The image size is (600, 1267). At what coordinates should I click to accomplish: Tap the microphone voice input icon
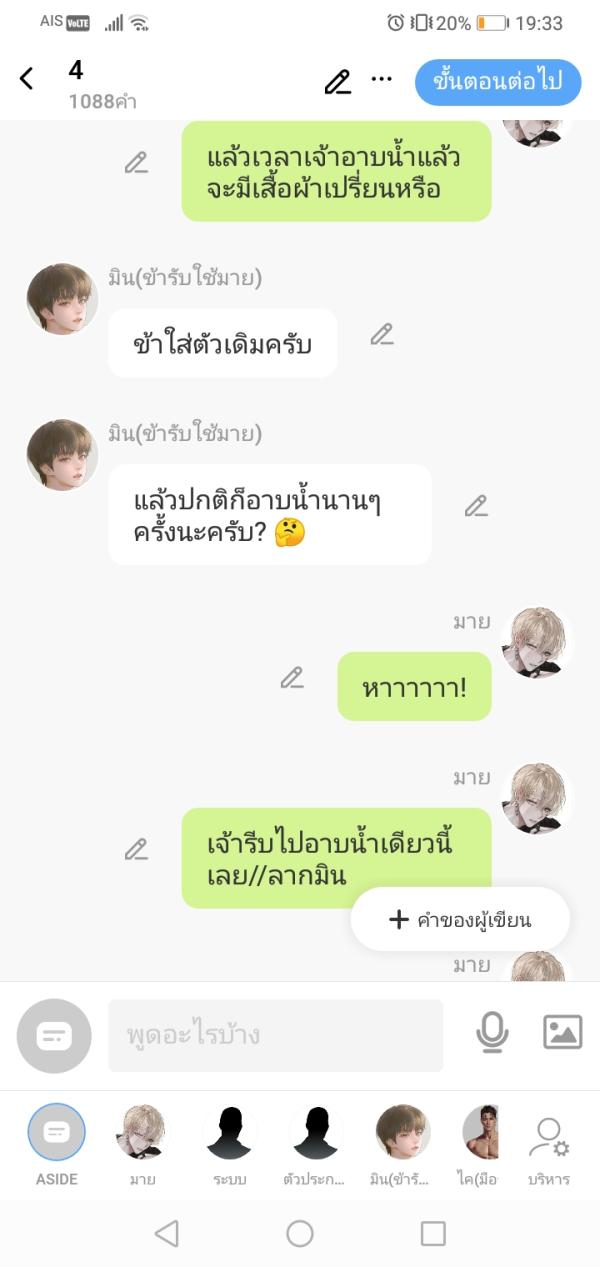click(491, 1033)
